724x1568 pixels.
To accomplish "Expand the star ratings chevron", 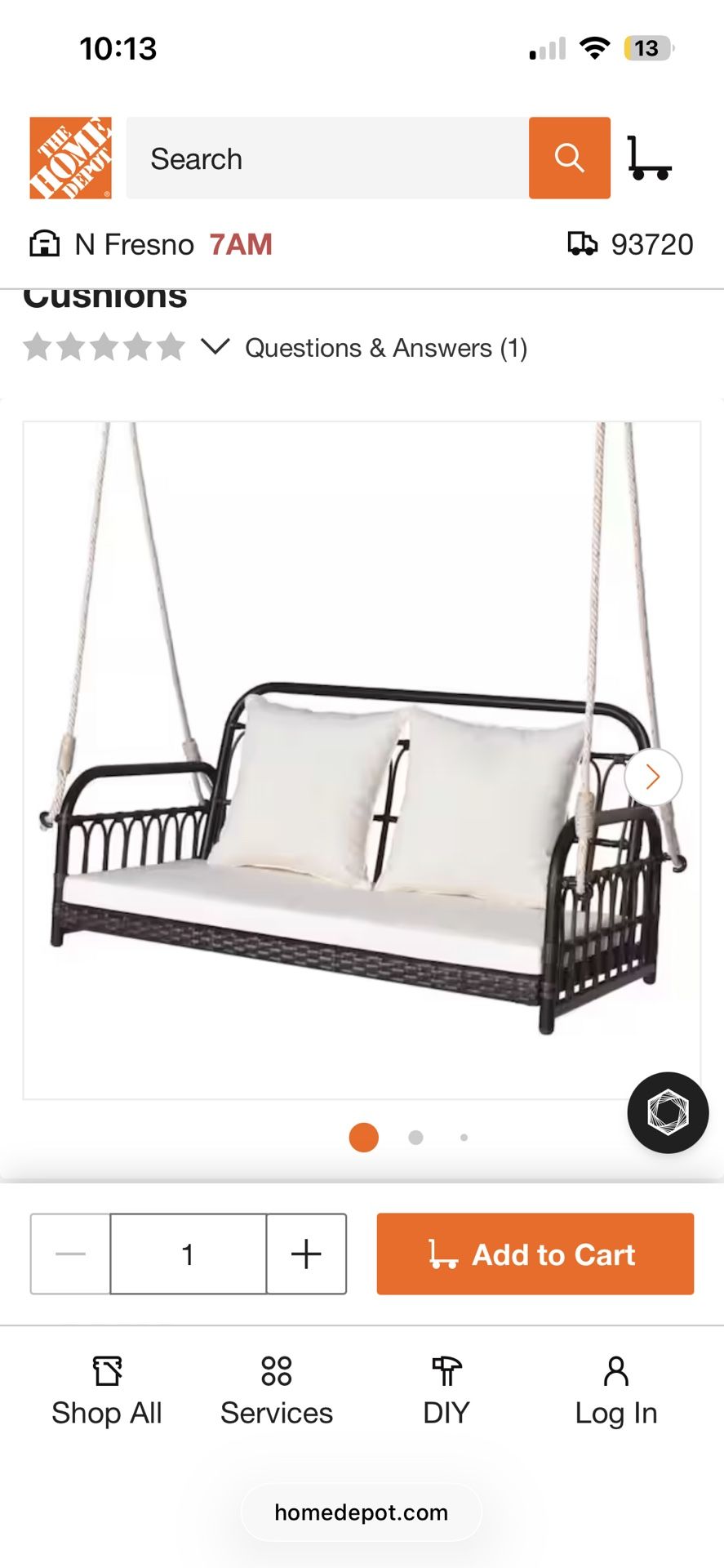I will pos(215,347).
